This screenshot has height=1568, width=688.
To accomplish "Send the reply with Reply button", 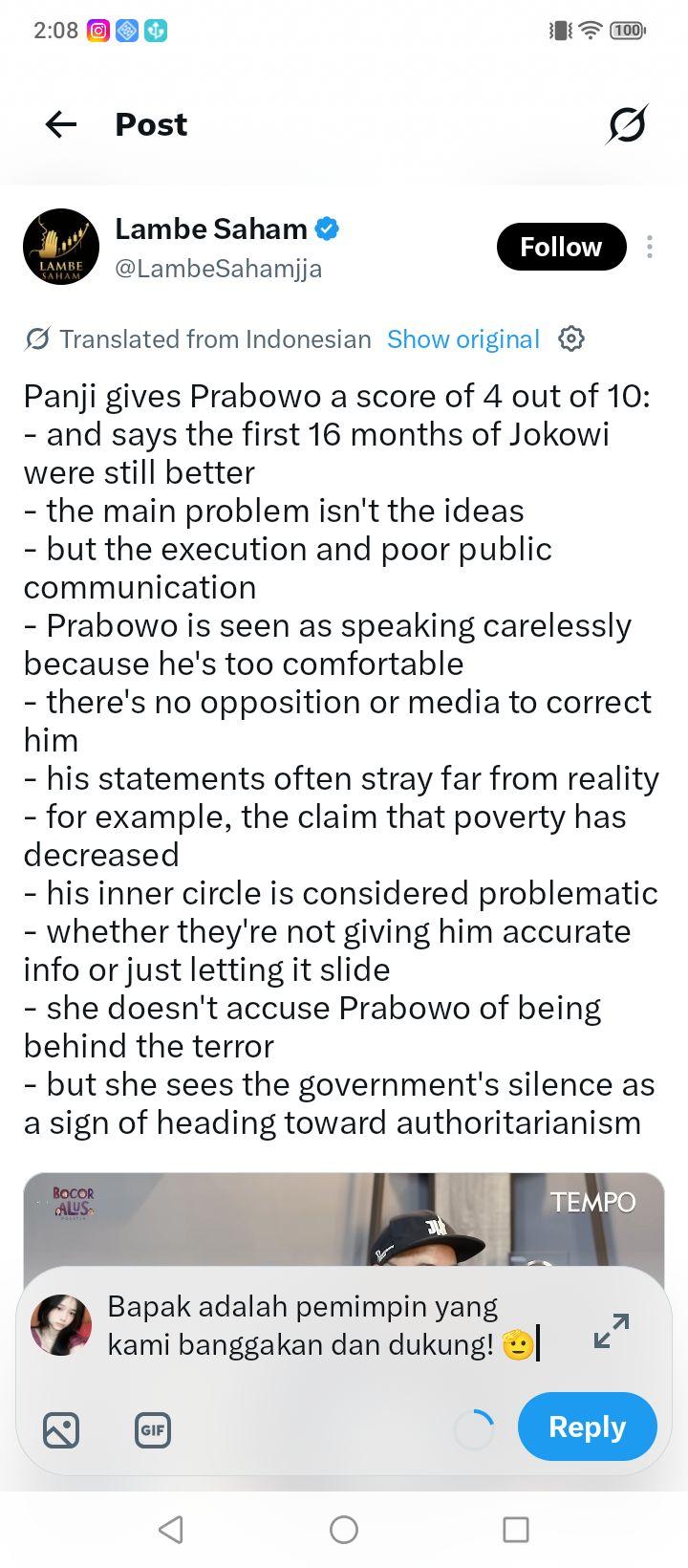I will [x=587, y=1426].
